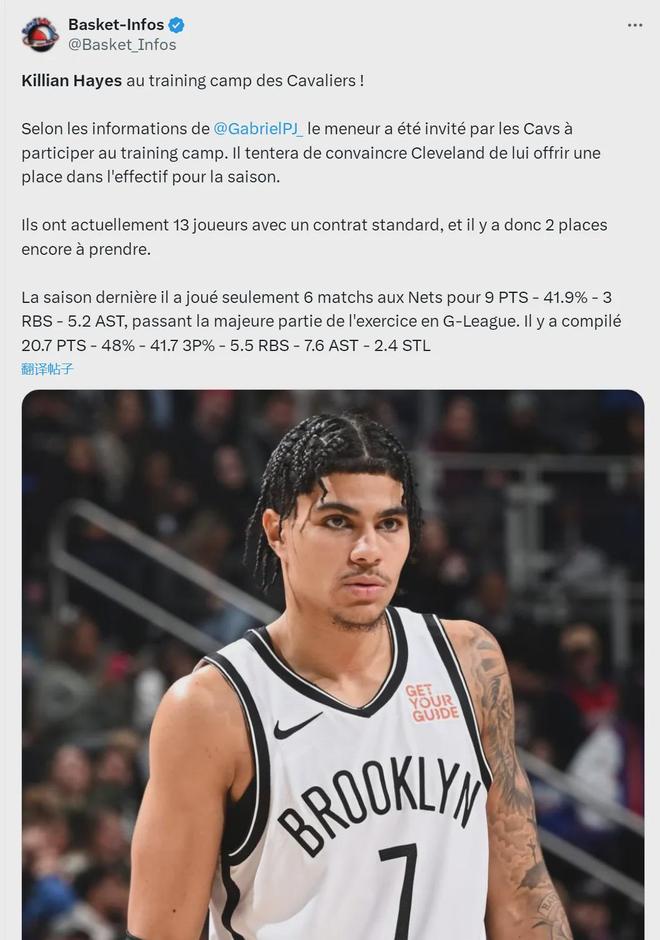Screen dimensions: 660x940
Task: Open the tweet's overflow menu
Action: tap(635, 25)
